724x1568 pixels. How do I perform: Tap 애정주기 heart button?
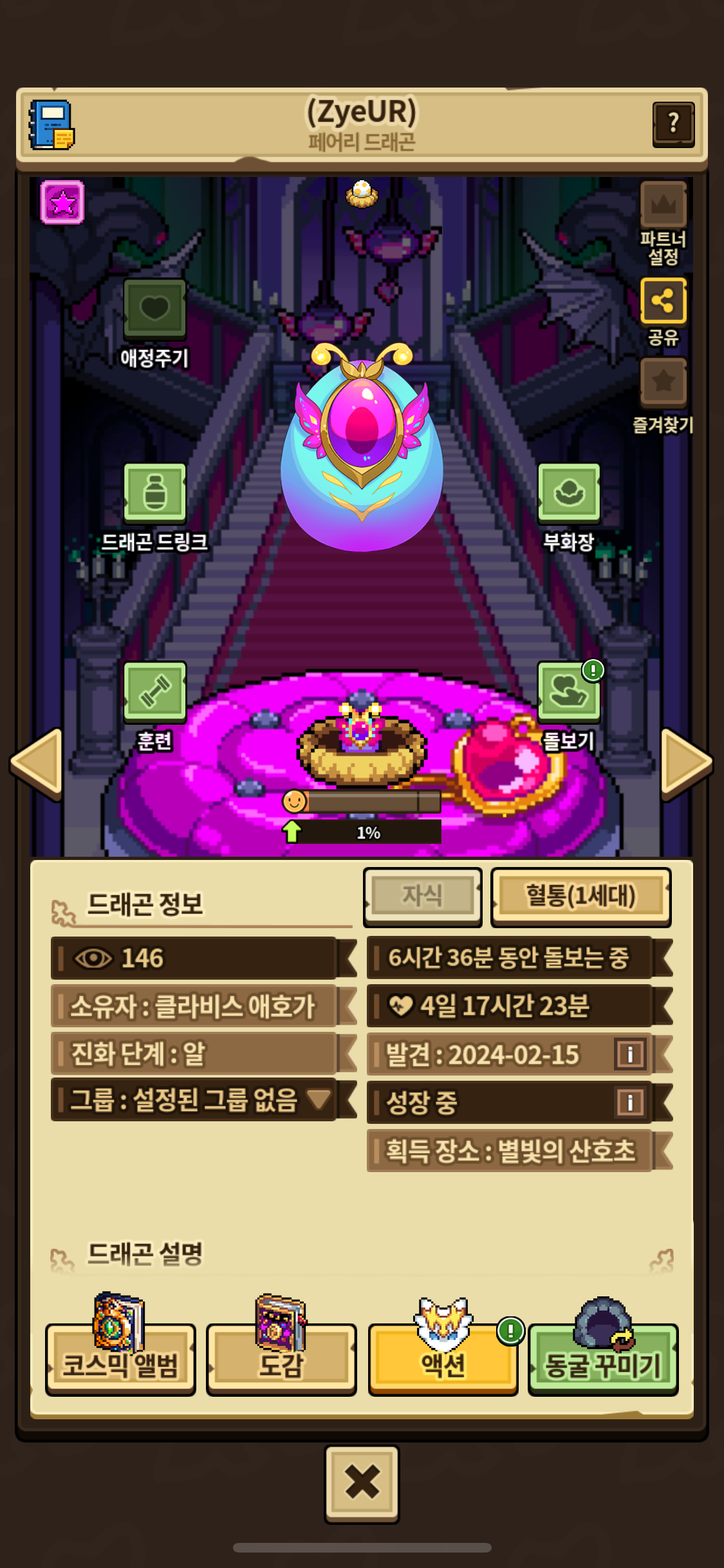(x=154, y=323)
